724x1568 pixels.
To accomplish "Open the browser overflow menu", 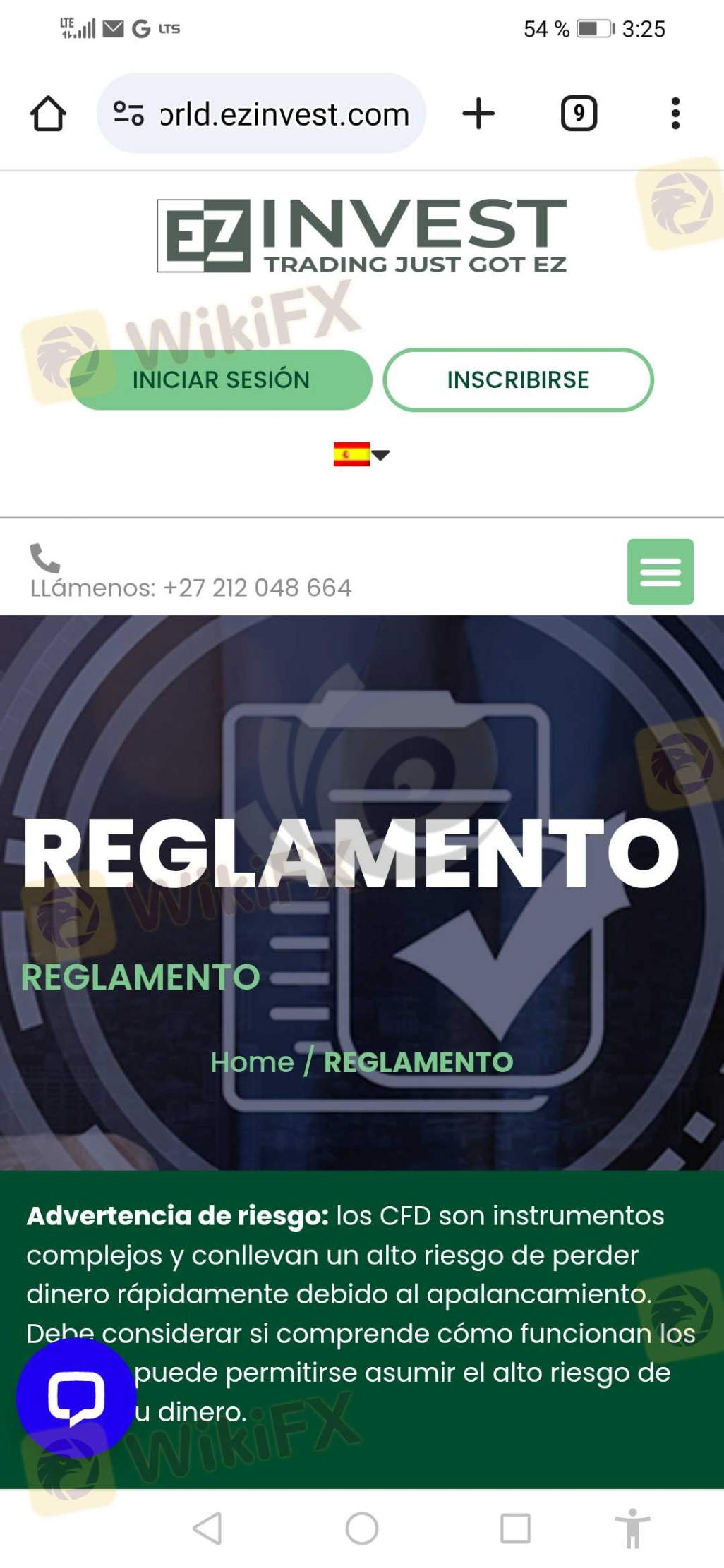I will pos(675,114).
